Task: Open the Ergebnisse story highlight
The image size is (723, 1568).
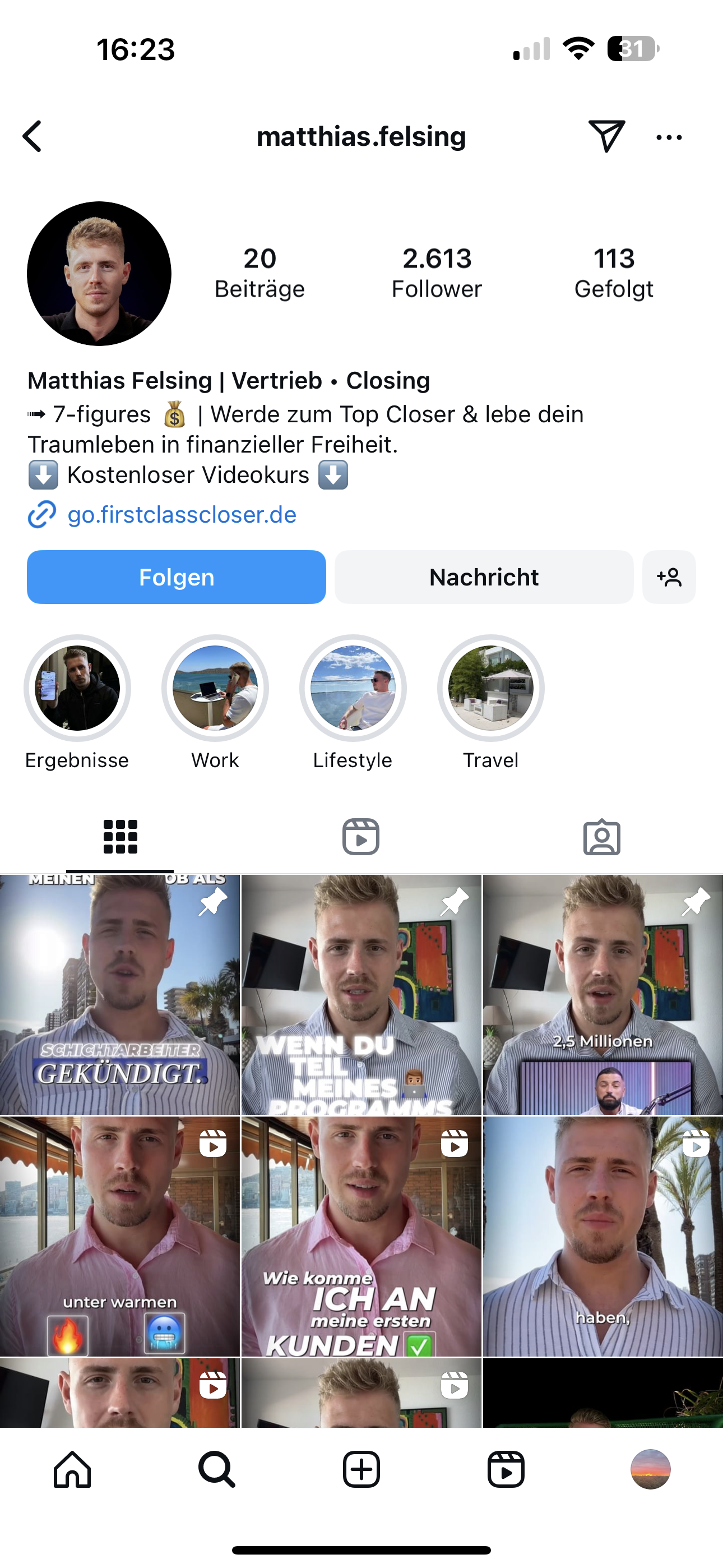Action: [x=77, y=689]
